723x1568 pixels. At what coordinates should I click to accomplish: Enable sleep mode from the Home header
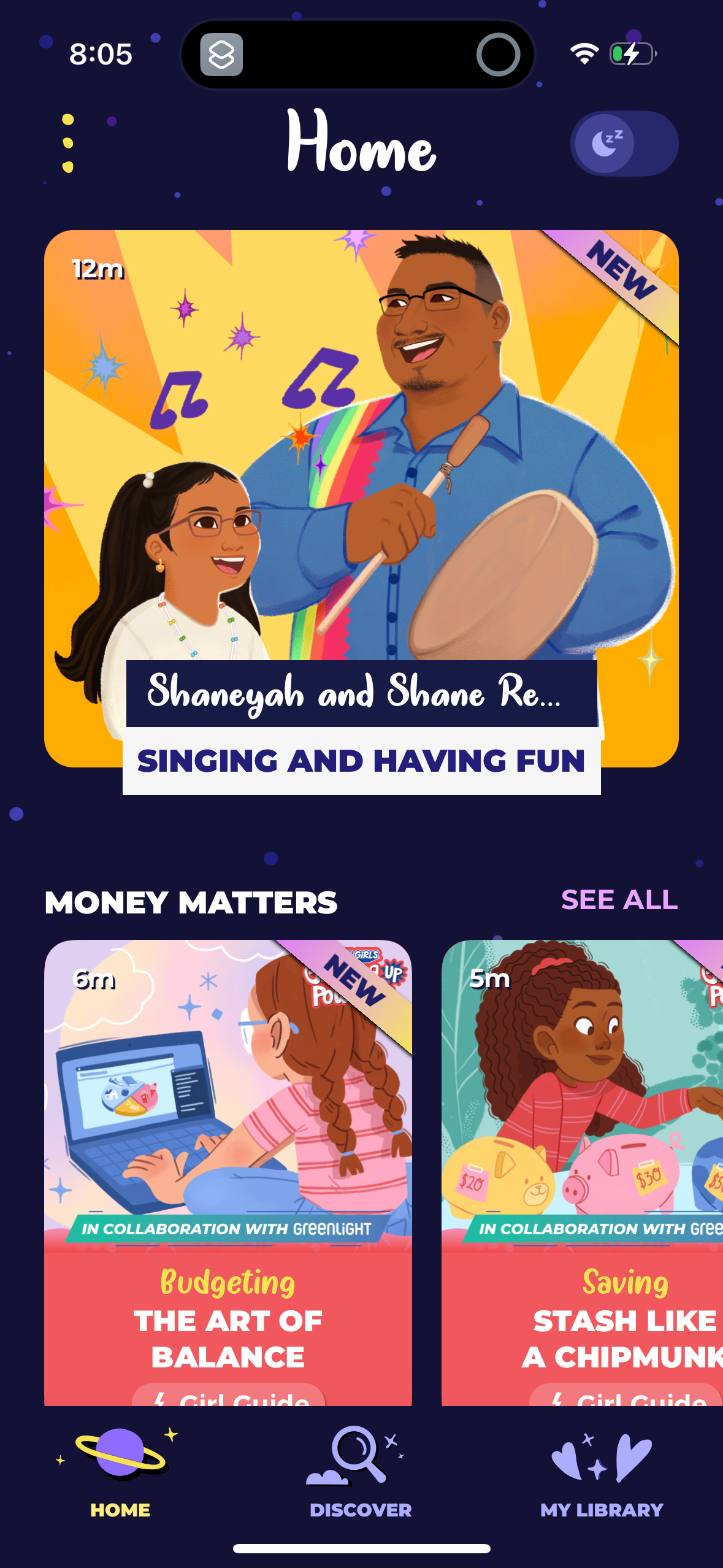click(623, 144)
